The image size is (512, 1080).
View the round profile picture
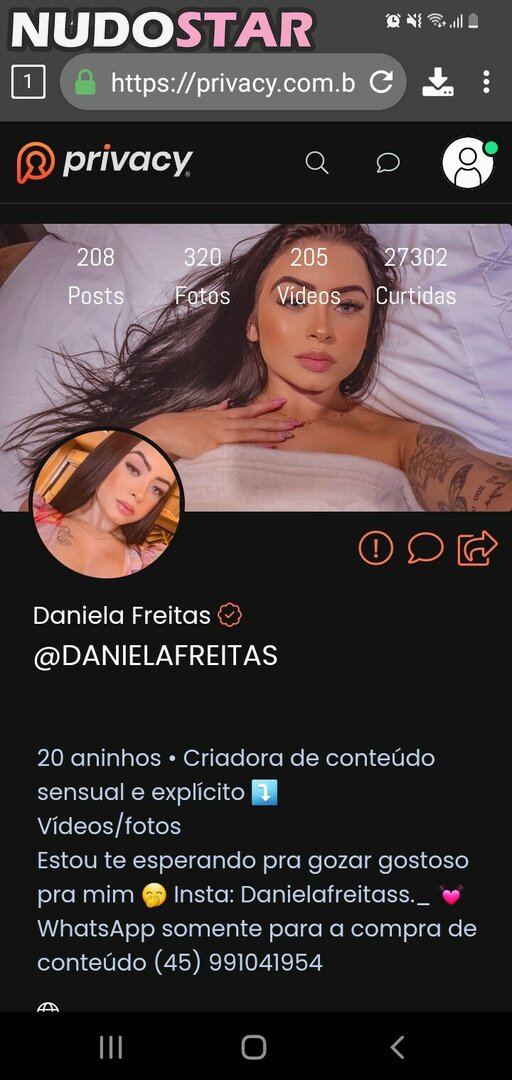106,503
